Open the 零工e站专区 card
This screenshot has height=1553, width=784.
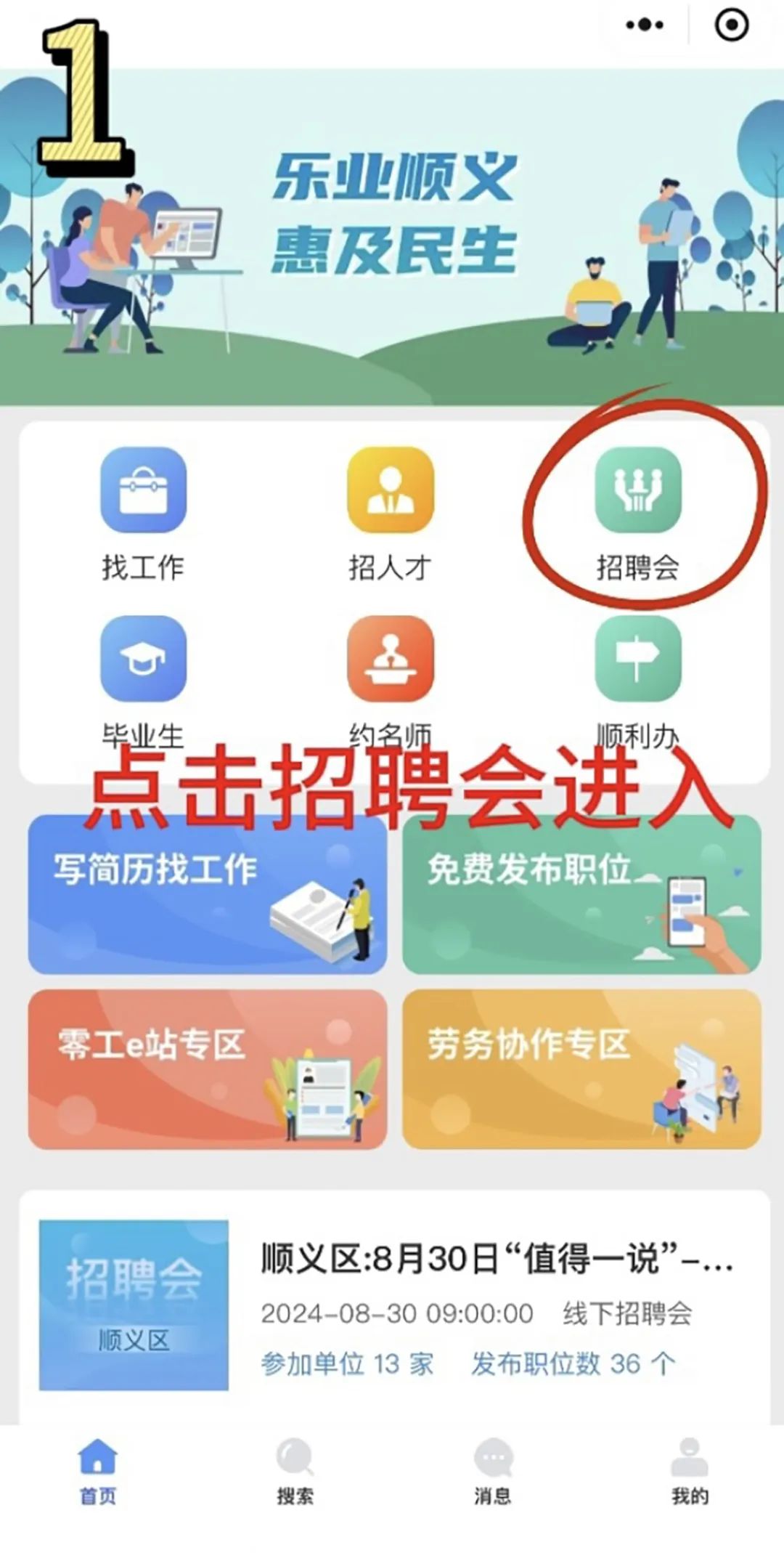coord(208,1069)
